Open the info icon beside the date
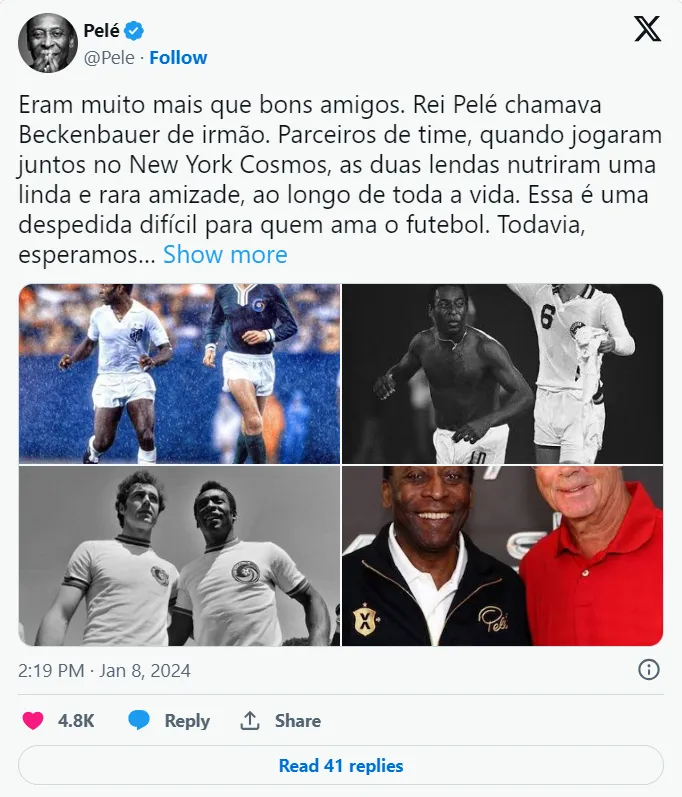This screenshot has width=682, height=797. pyautogui.click(x=648, y=670)
